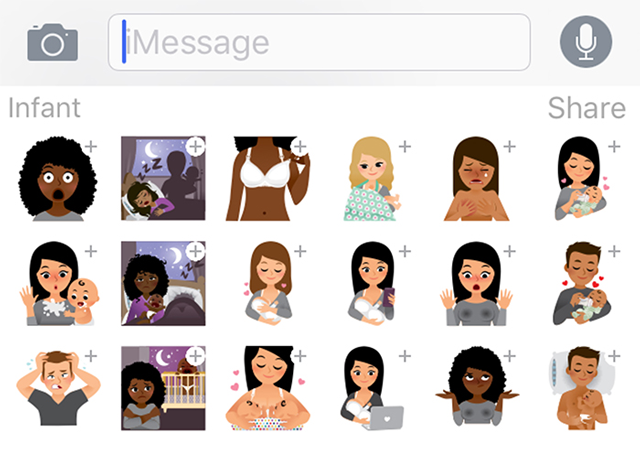The width and height of the screenshot is (640, 459).
Task: Pick the blonde woman with nursing cover sticker
Action: pos(372,180)
